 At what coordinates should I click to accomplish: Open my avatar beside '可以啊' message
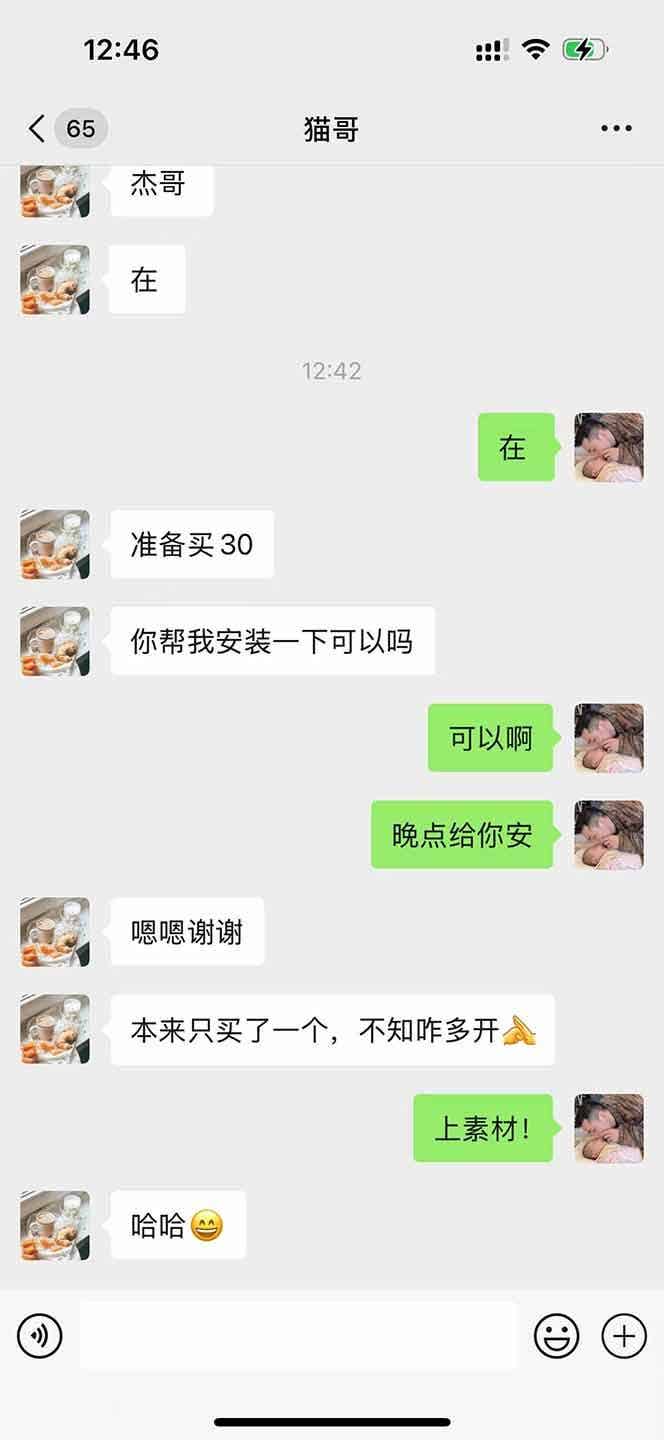(608, 738)
